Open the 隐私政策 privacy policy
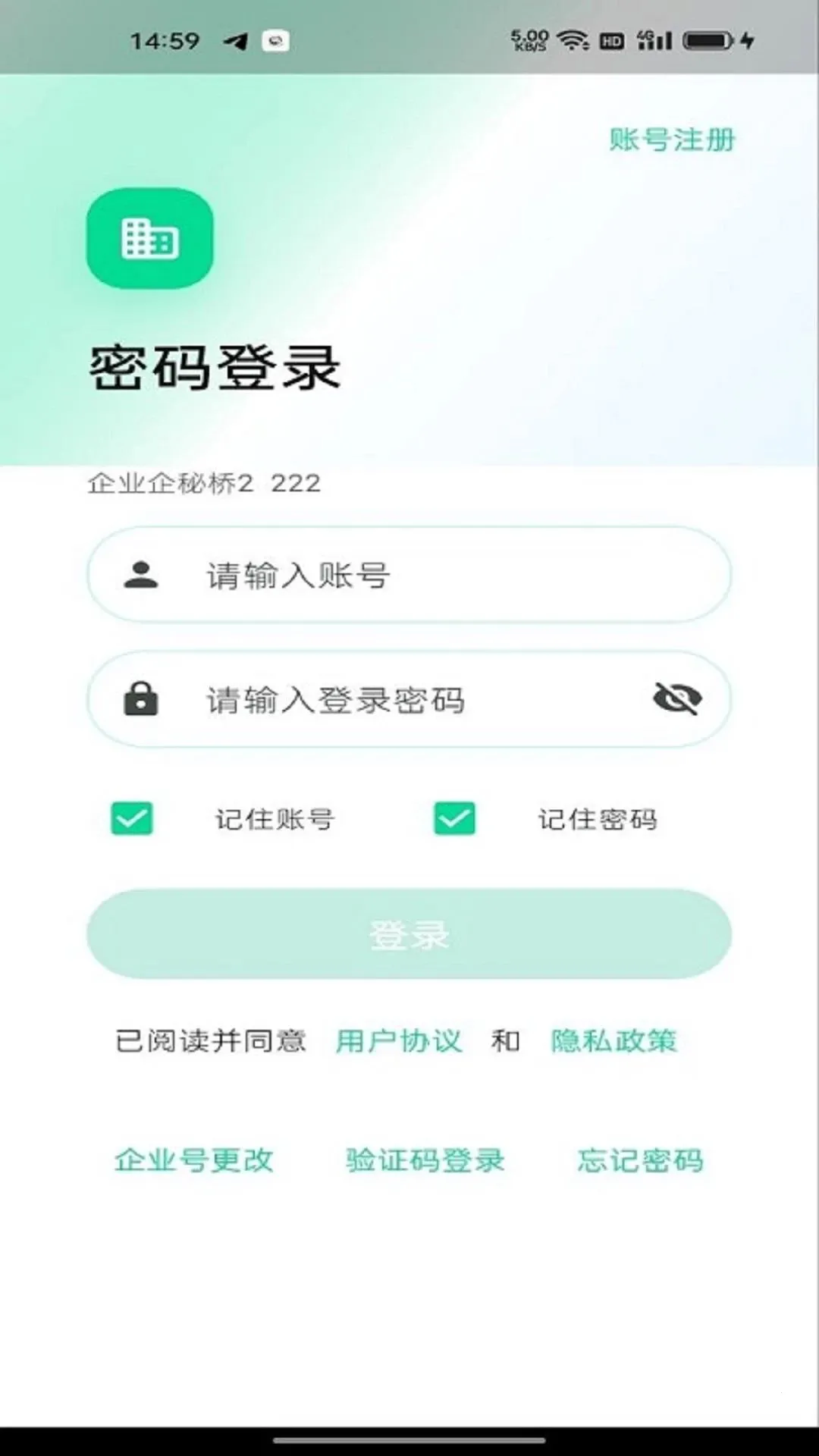 coord(613,1040)
